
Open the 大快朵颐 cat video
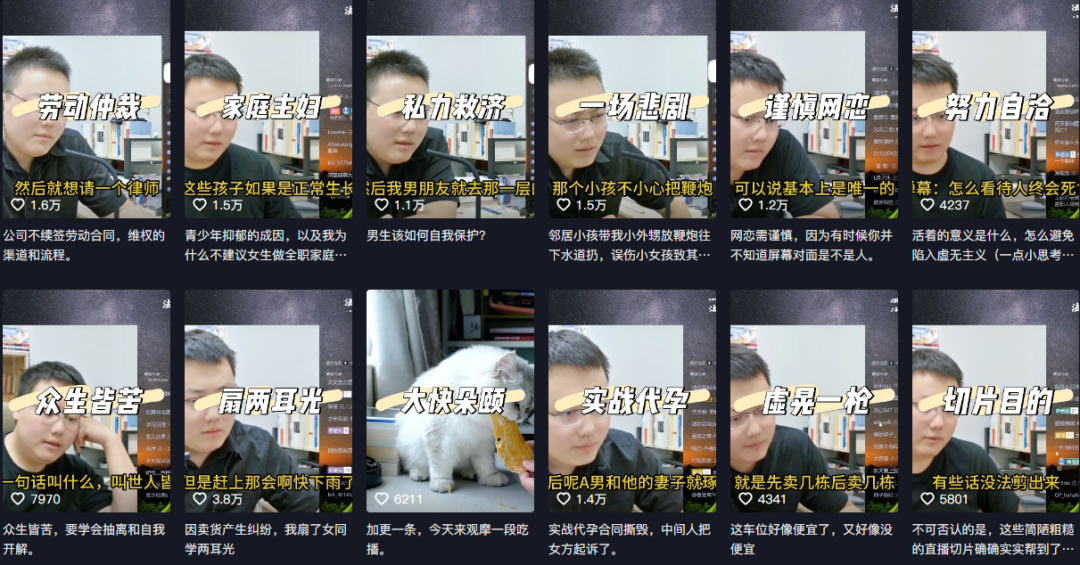450,400
